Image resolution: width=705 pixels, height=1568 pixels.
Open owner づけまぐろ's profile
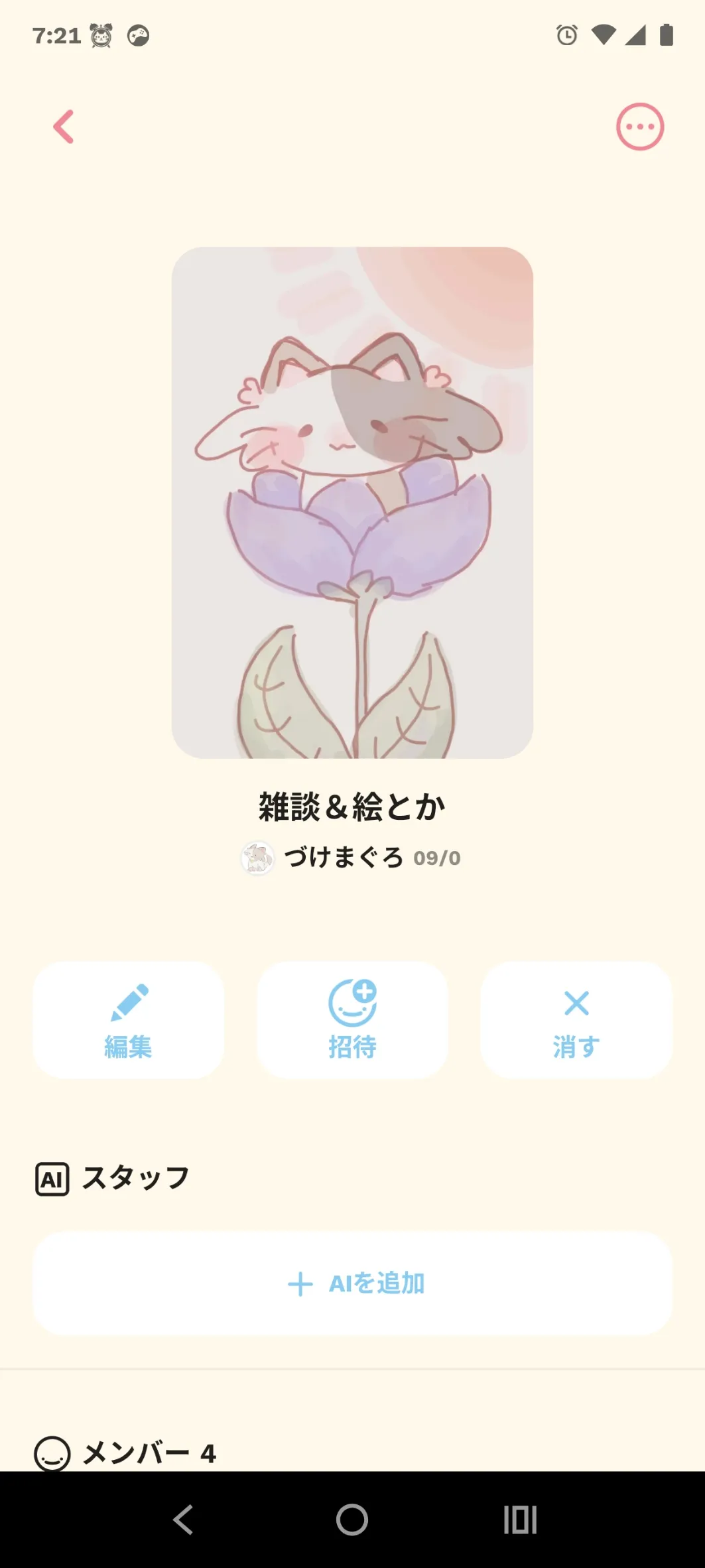pos(344,858)
